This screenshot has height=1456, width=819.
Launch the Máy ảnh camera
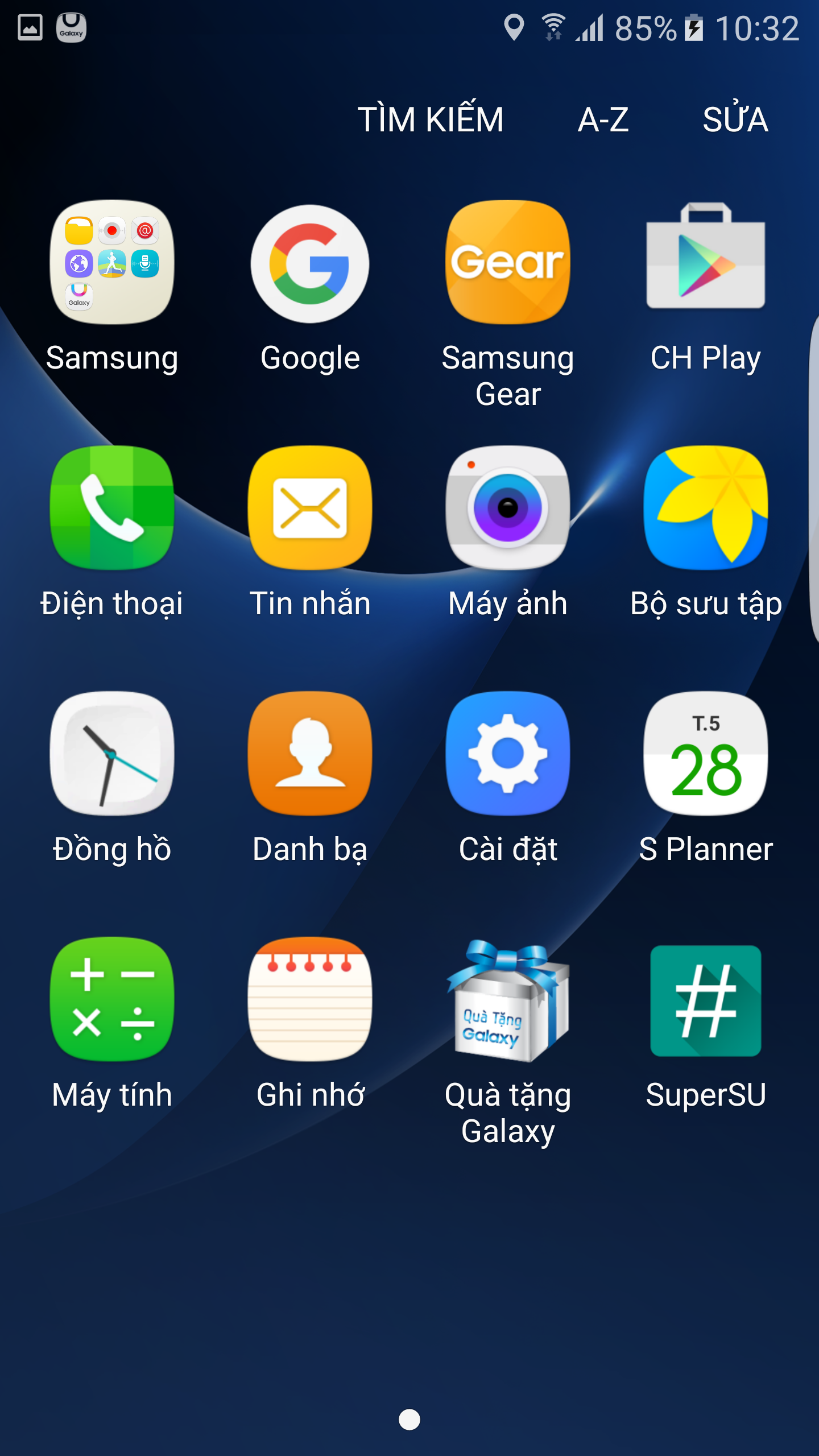pos(508,508)
